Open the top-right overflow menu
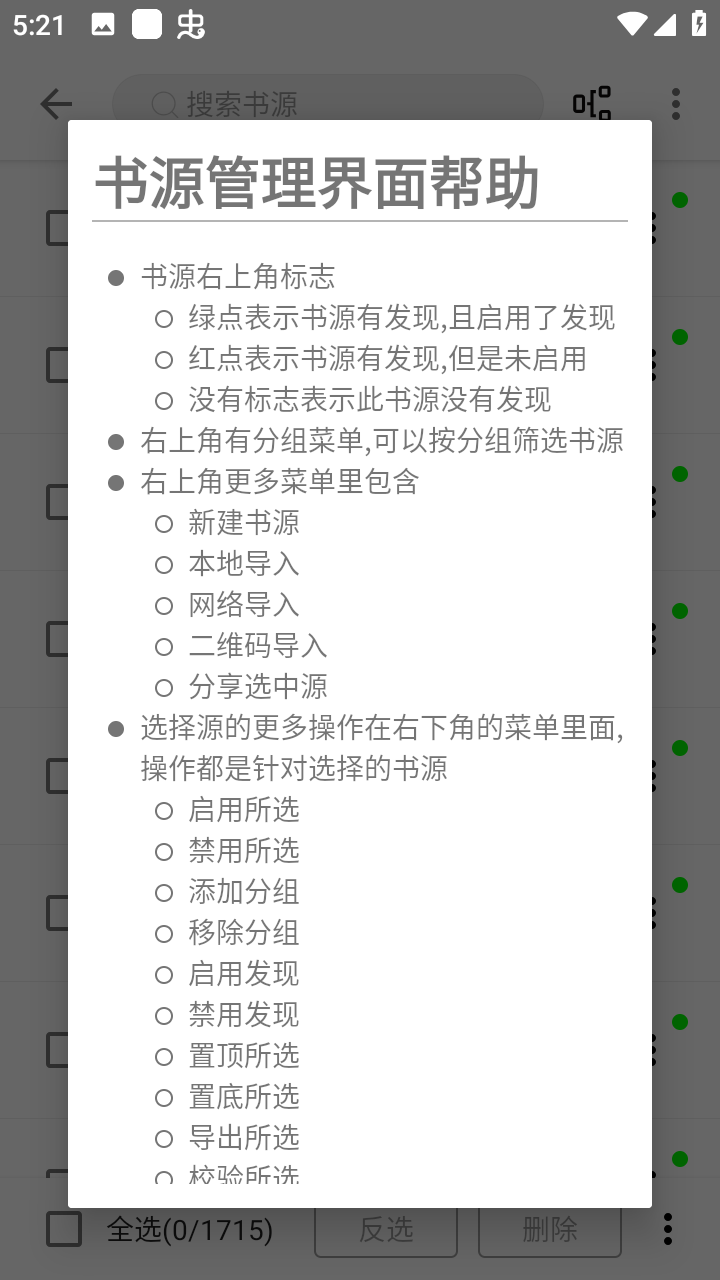This screenshot has width=720, height=1280. tap(676, 104)
